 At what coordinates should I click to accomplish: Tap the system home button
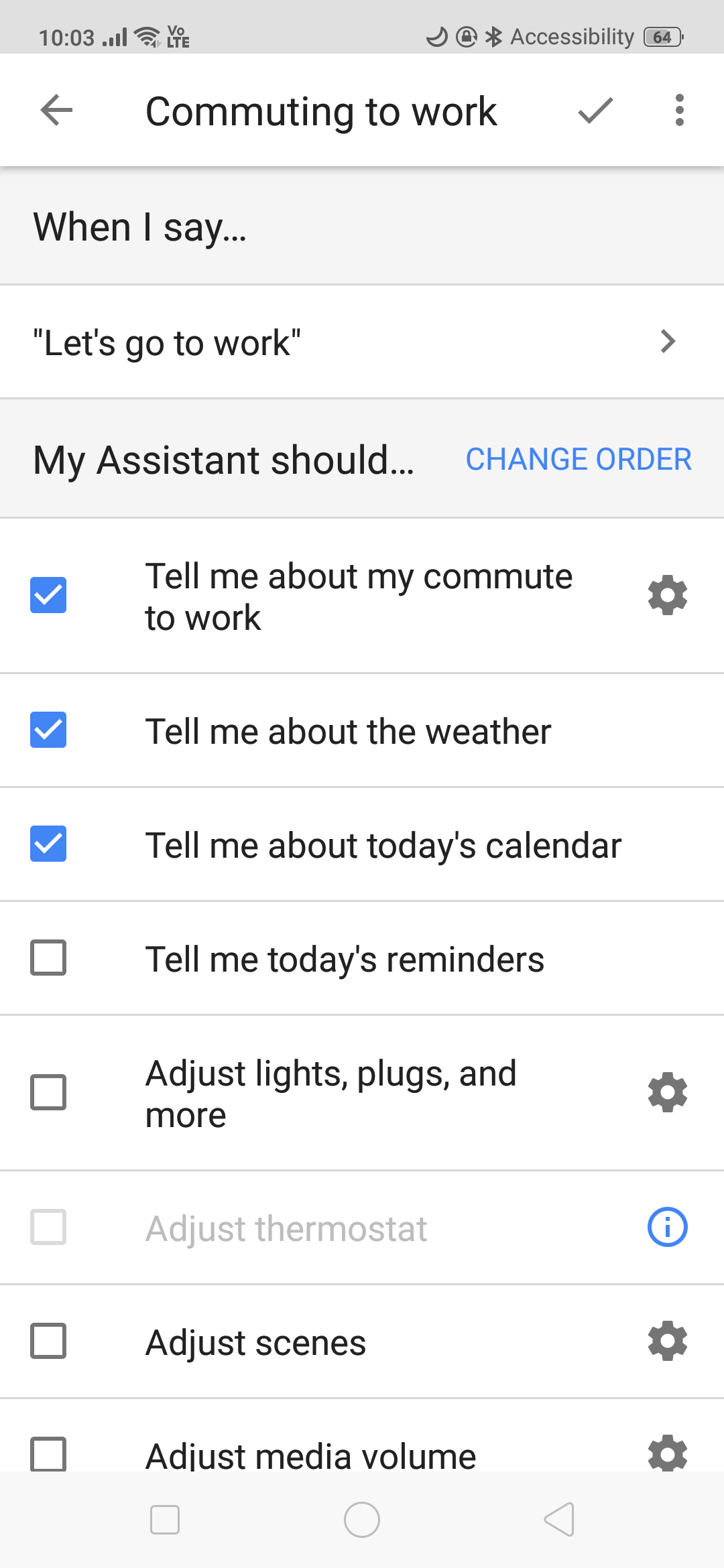[362, 1520]
